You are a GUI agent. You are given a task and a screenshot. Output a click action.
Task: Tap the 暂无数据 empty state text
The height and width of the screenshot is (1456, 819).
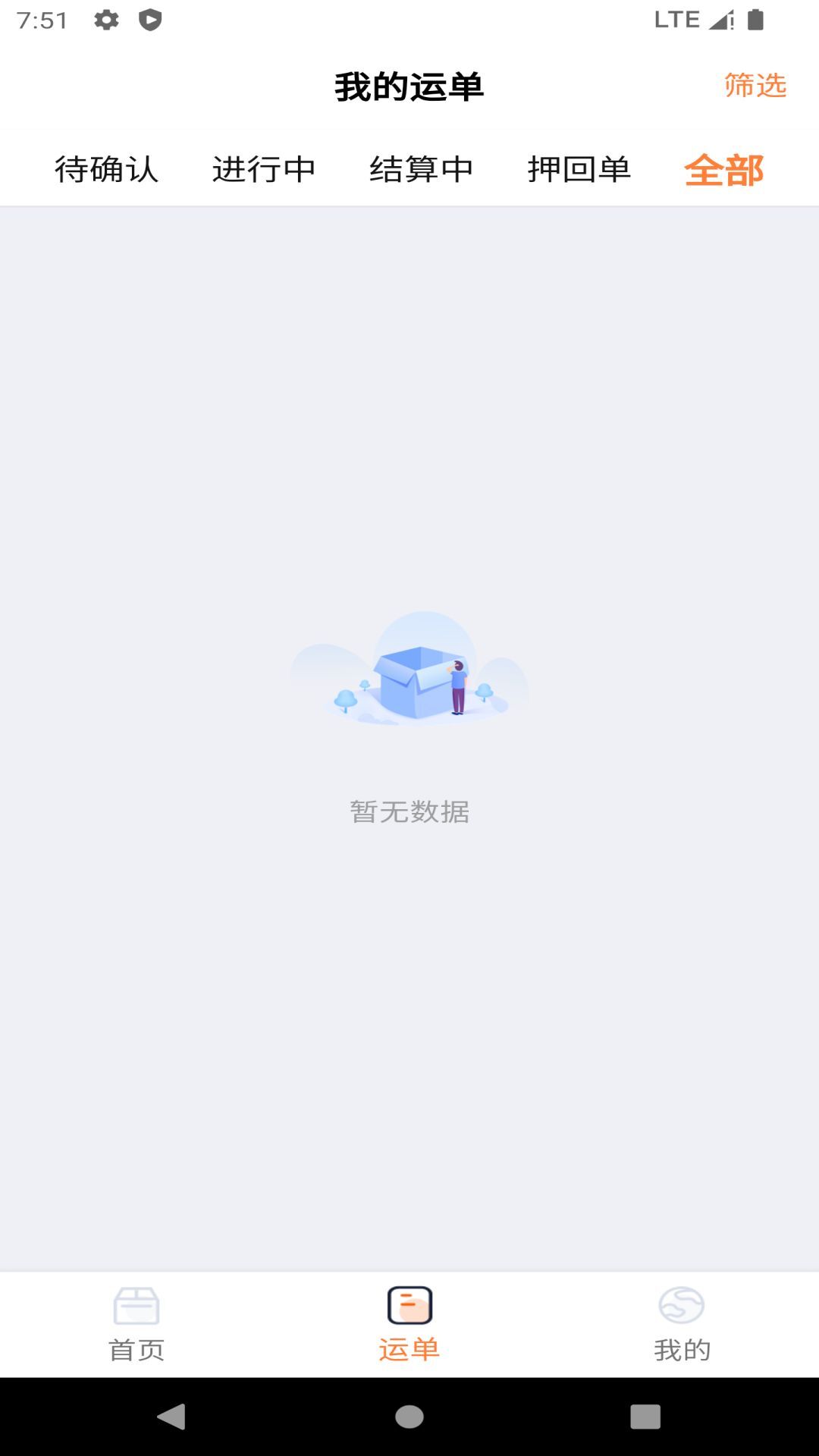pyautogui.click(x=409, y=813)
